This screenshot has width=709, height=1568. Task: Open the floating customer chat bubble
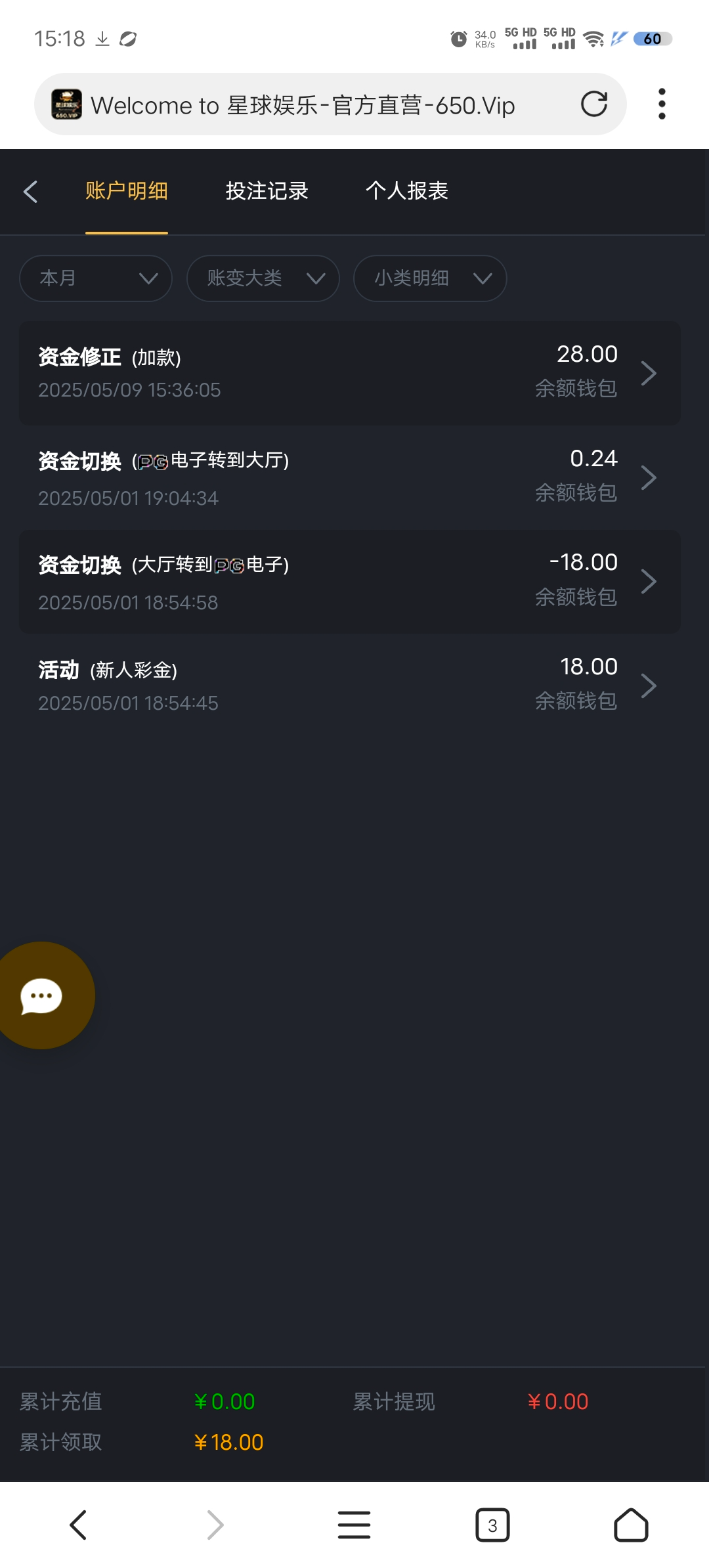click(x=42, y=995)
